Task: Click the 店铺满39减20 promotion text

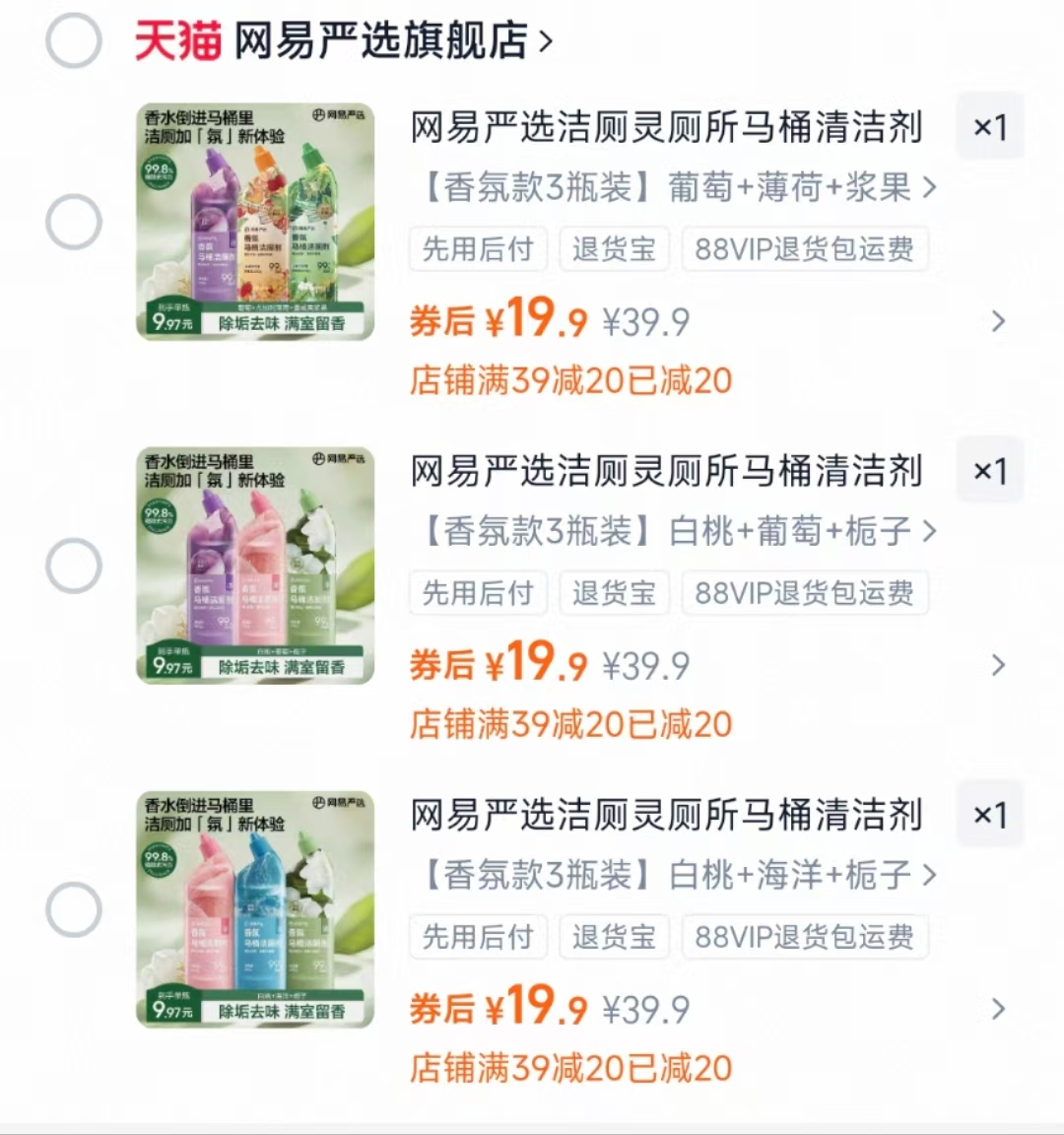Action: coord(571,380)
